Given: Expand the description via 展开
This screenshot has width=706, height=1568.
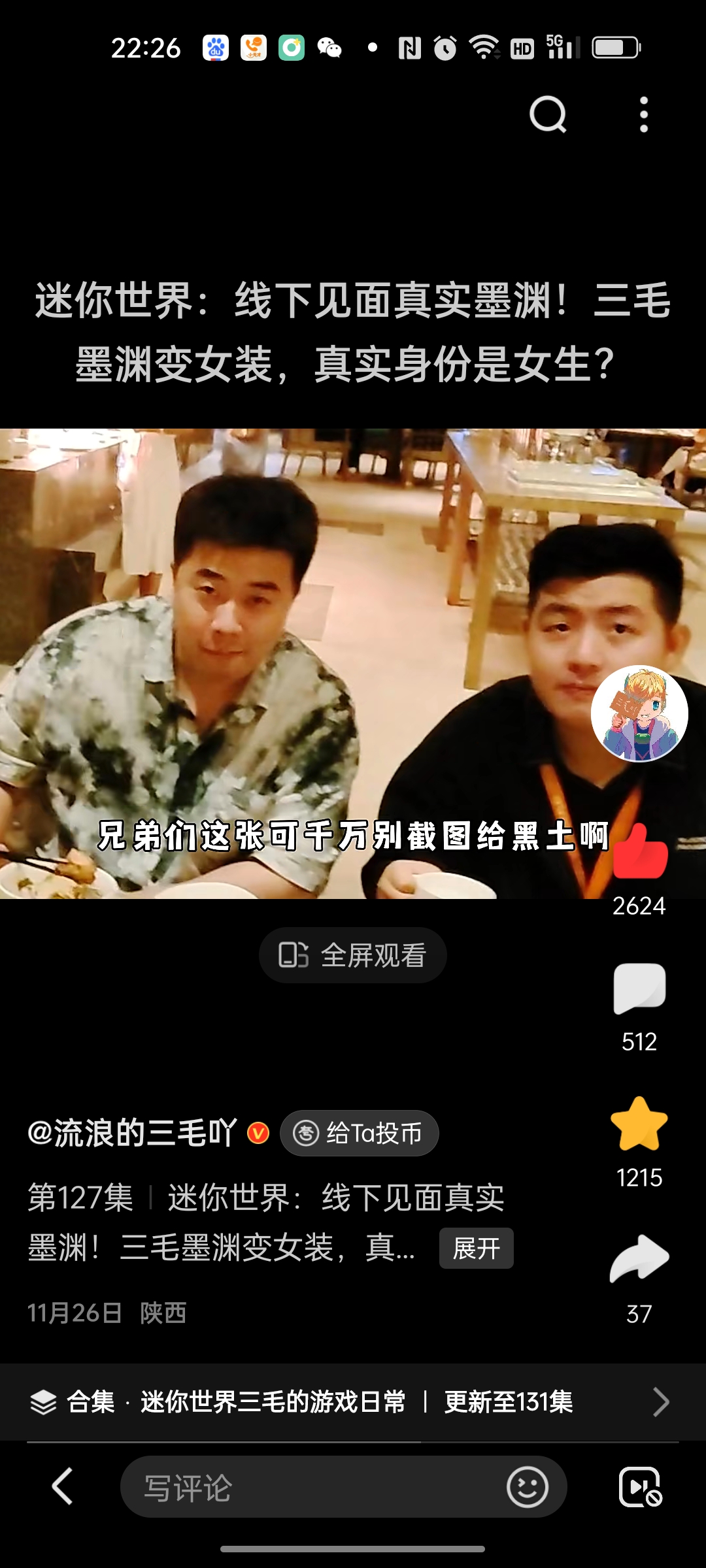Looking at the screenshot, I should [477, 1247].
